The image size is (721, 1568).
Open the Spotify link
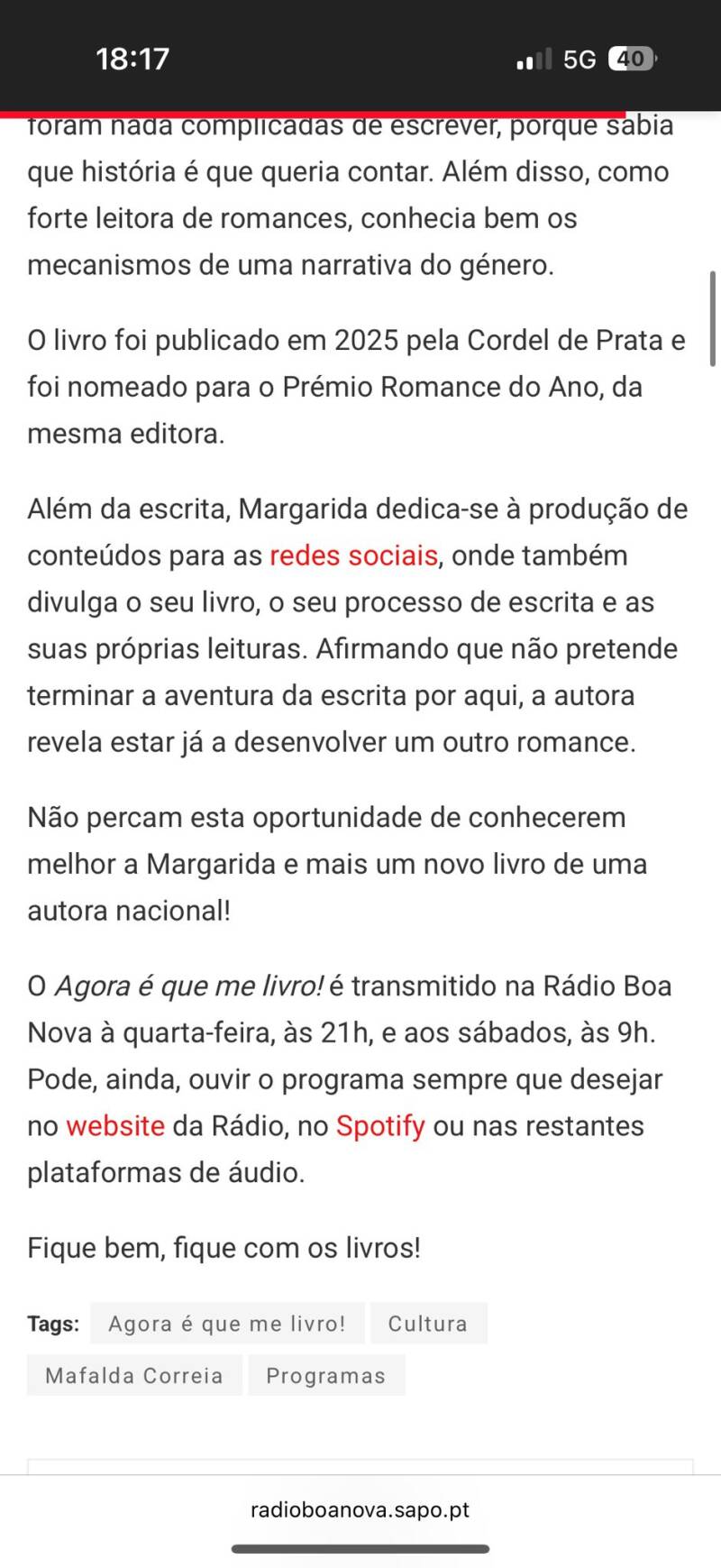pyautogui.click(x=380, y=1125)
